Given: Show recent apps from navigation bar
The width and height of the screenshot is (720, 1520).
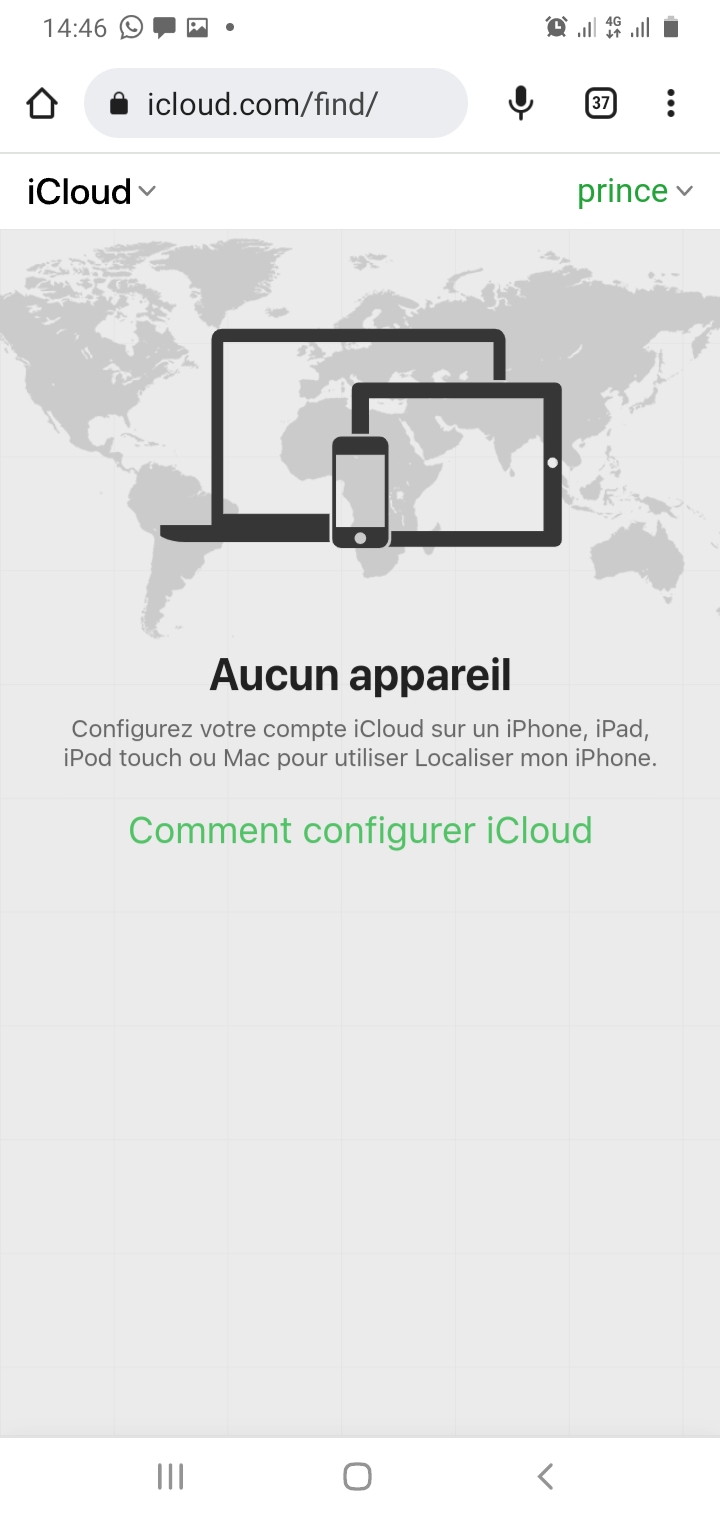Looking at the screenshot, I should click(171, 1476).
